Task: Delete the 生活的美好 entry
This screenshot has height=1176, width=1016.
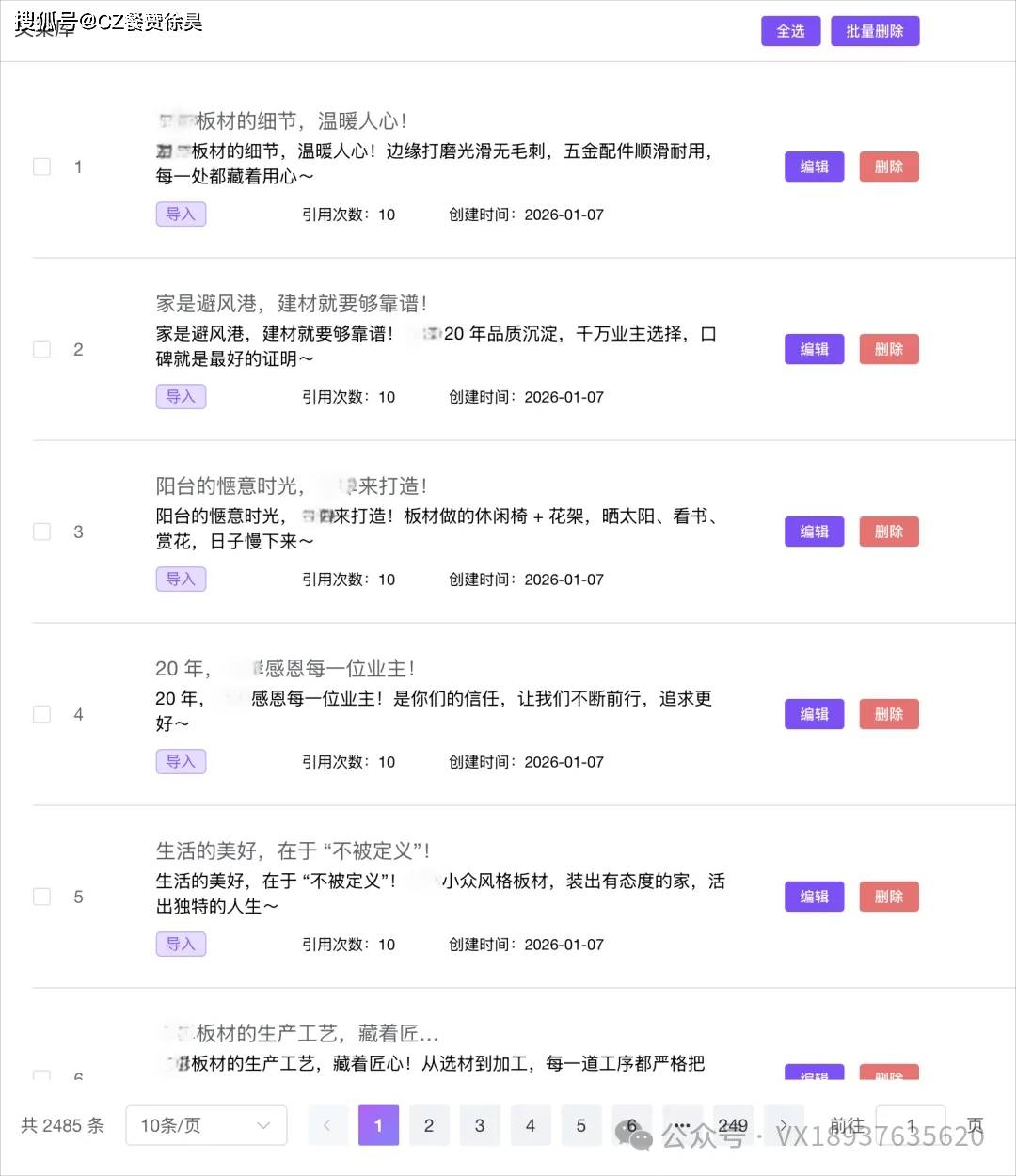Action: [x=888, y=897]
